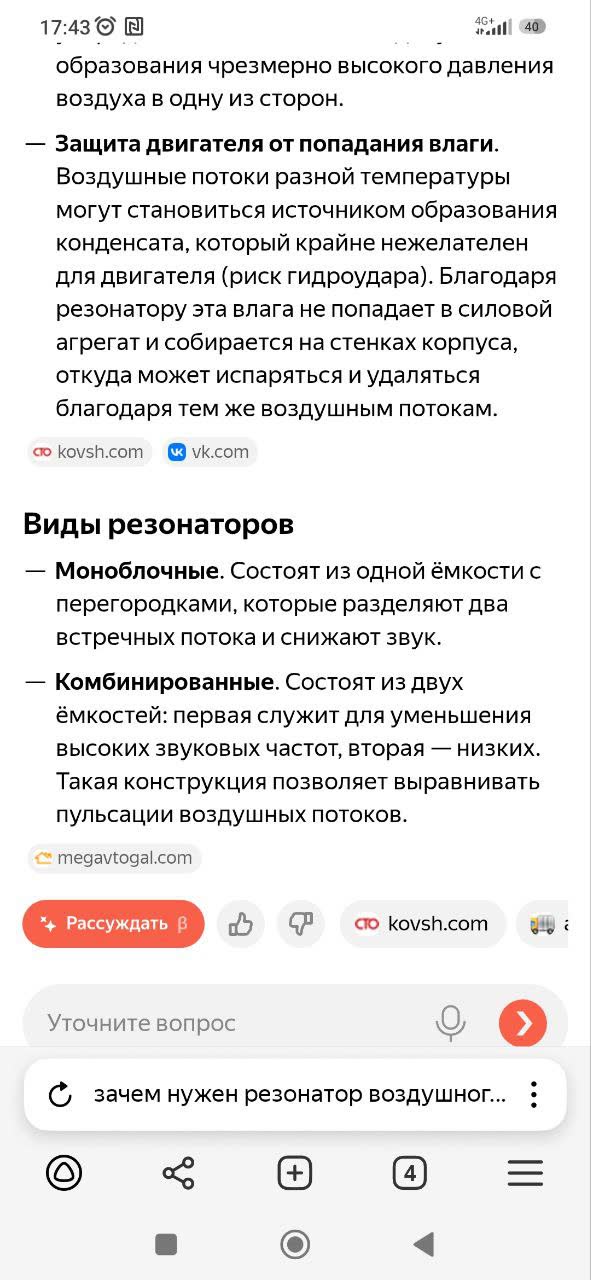Open the three-dot menu in the address bar
The width and height of the screenshot is (591, 1280).
point(534,1095)
